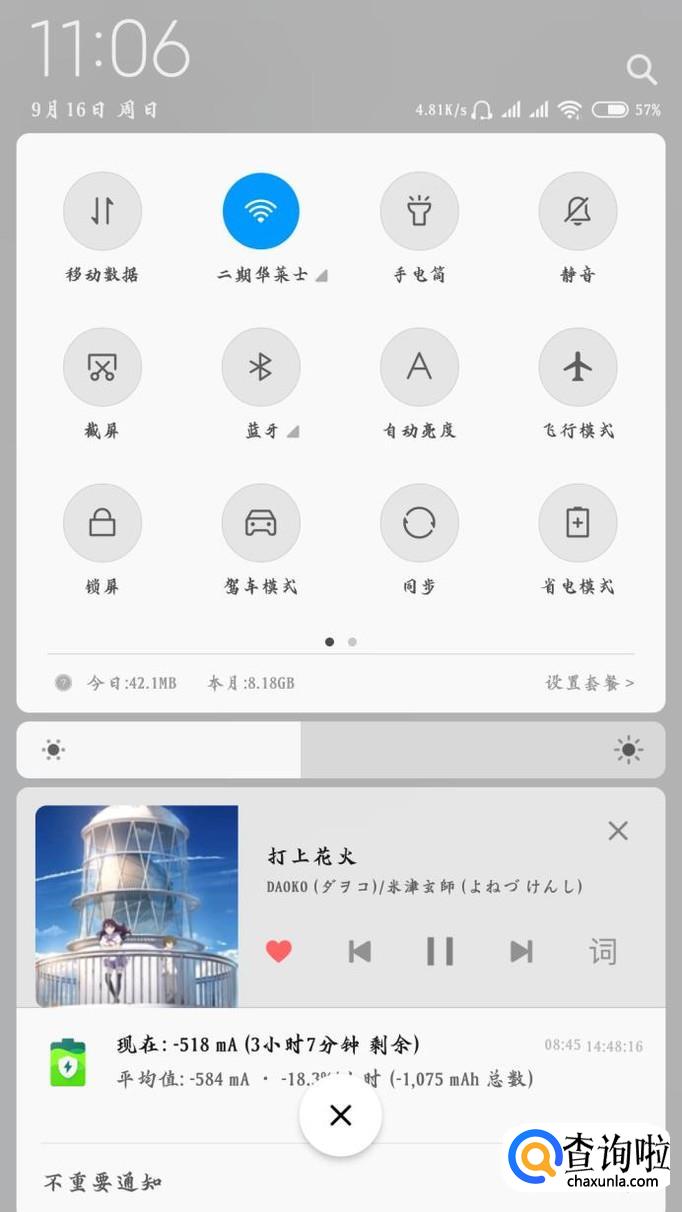Viewport: 682px width, 1212px height.
Task: Take a screenshot with 截屏
Action: tap(102, 367)
